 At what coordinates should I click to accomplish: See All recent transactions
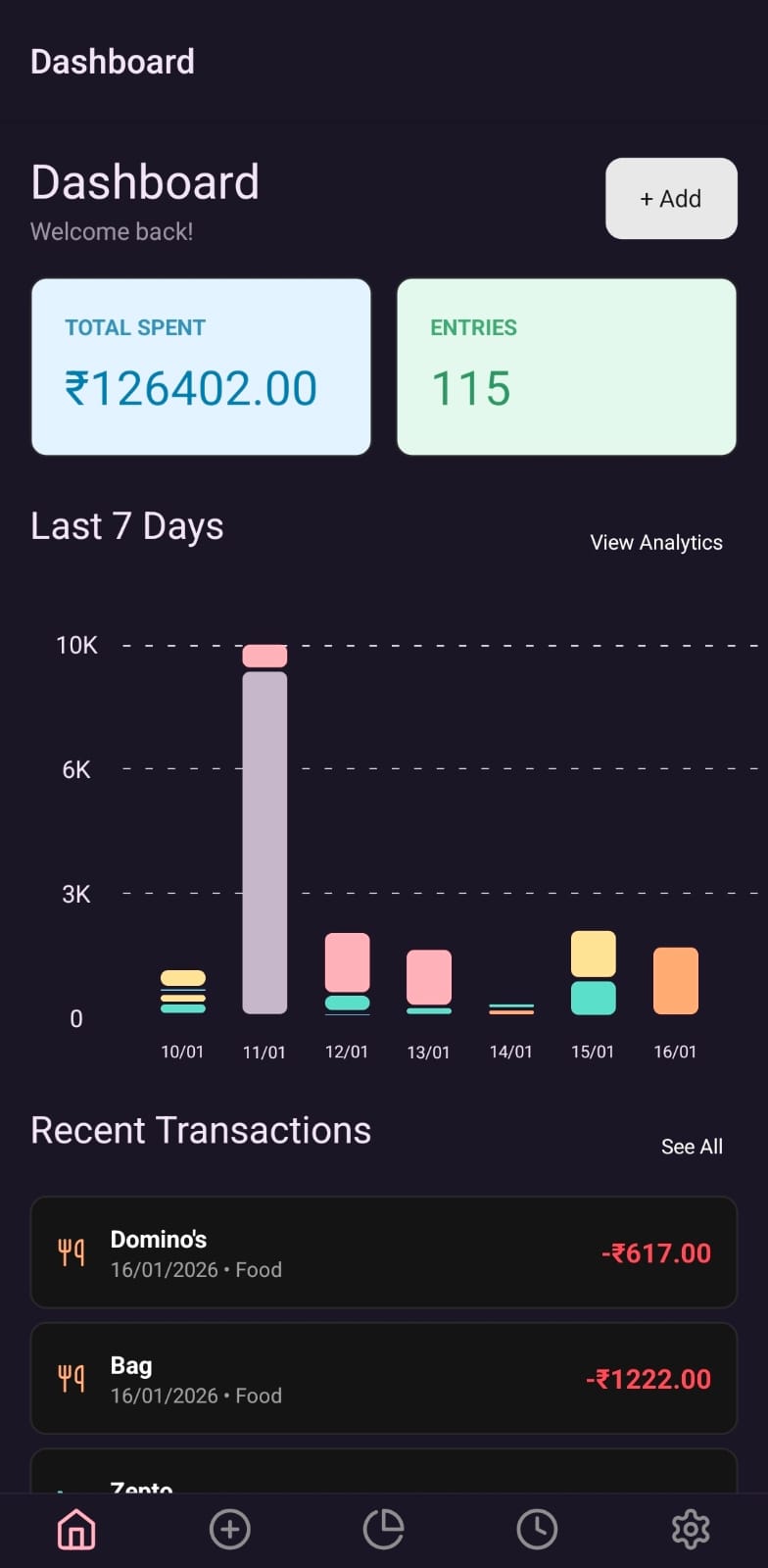coord(692,1147)
